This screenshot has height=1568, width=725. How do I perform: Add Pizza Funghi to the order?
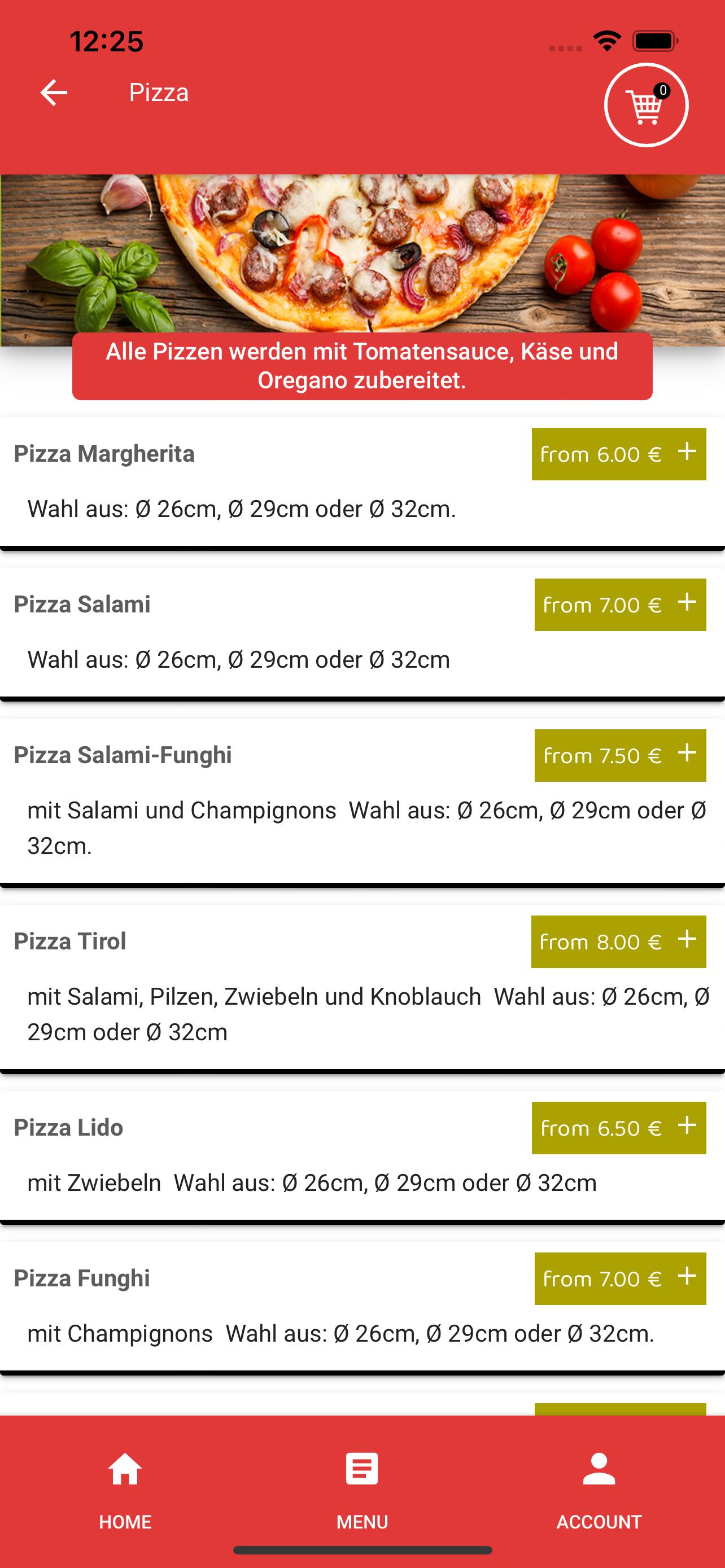(619, 1278)
